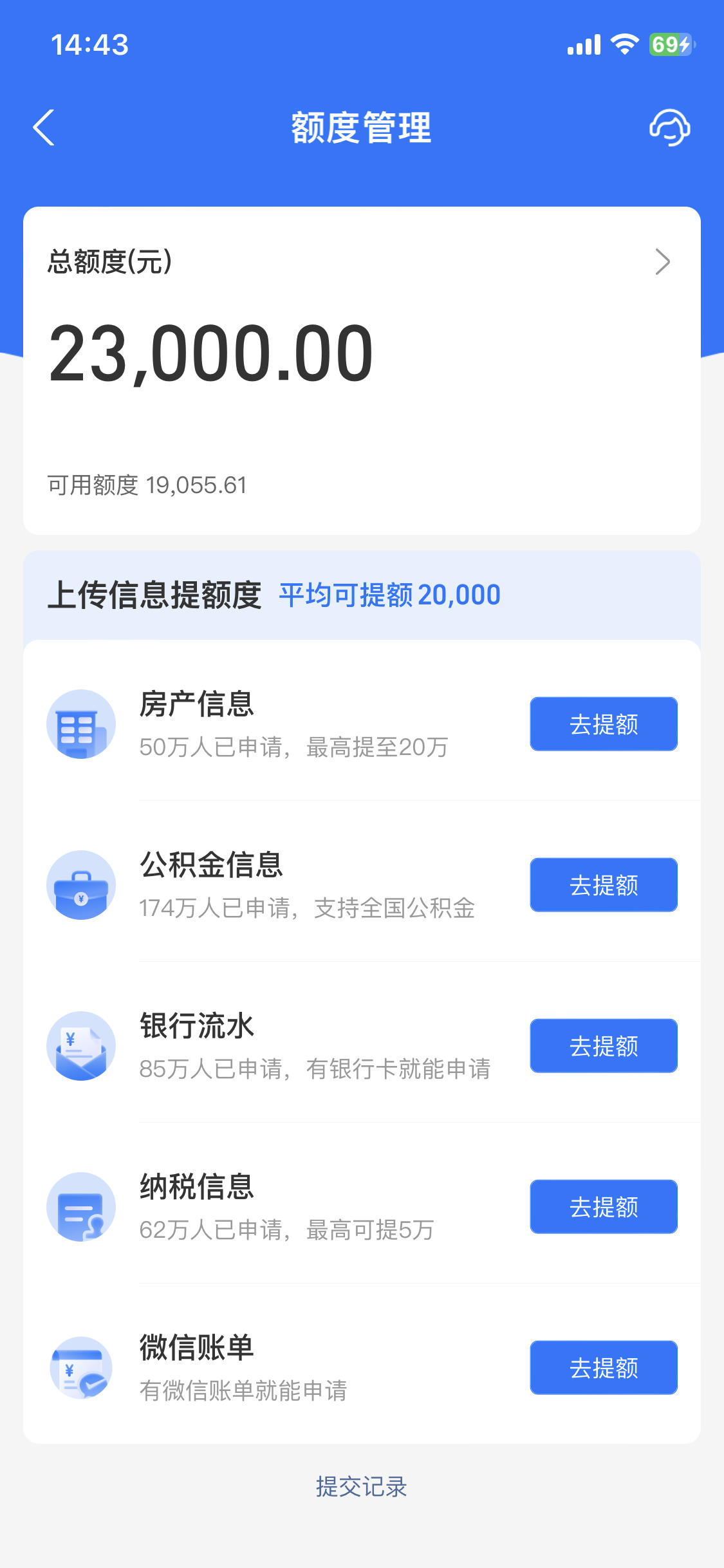Image resolution: width=724 pixels, height=1568 pixels.
Task: Open customer service headset icon
Action: [669, 127]
